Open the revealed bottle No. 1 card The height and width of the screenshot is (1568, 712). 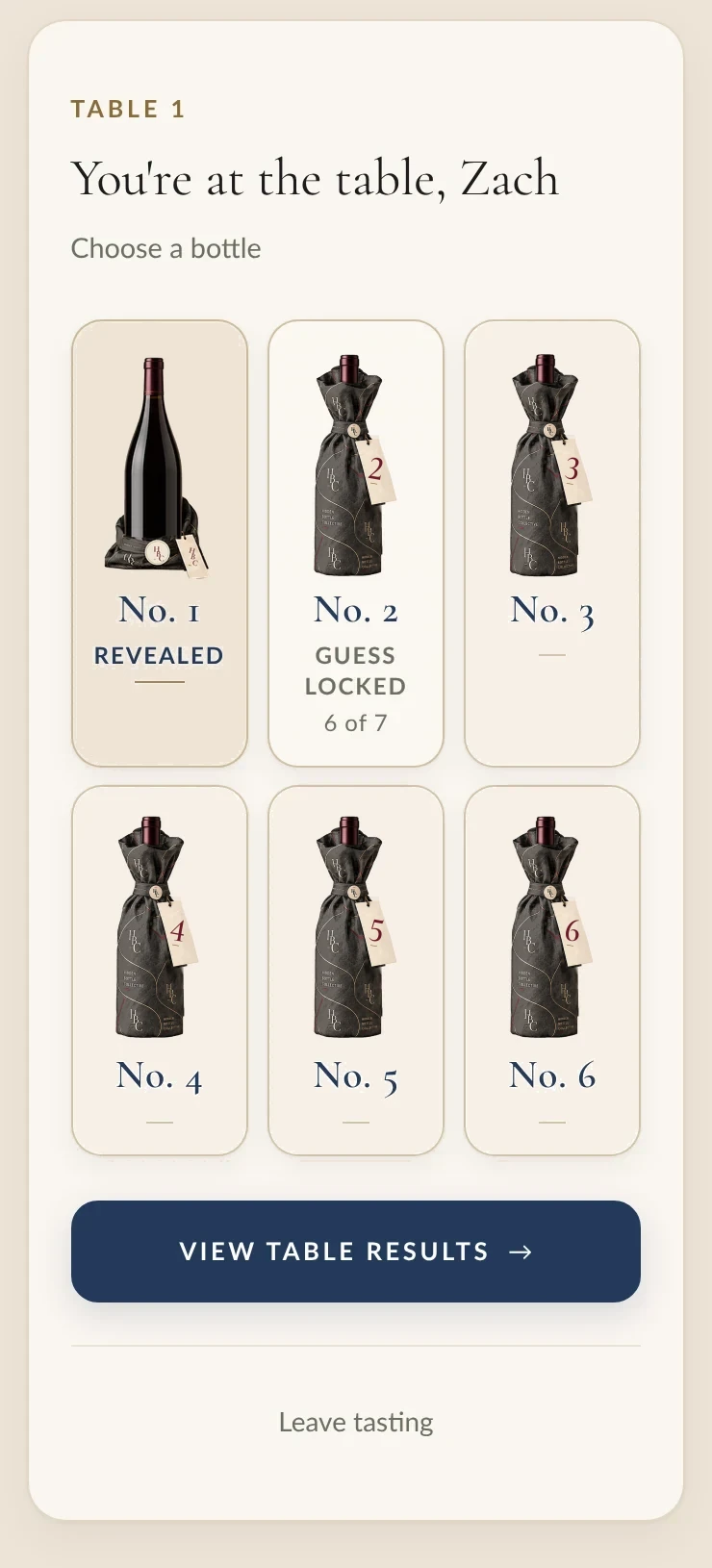(x=160, y=544)
